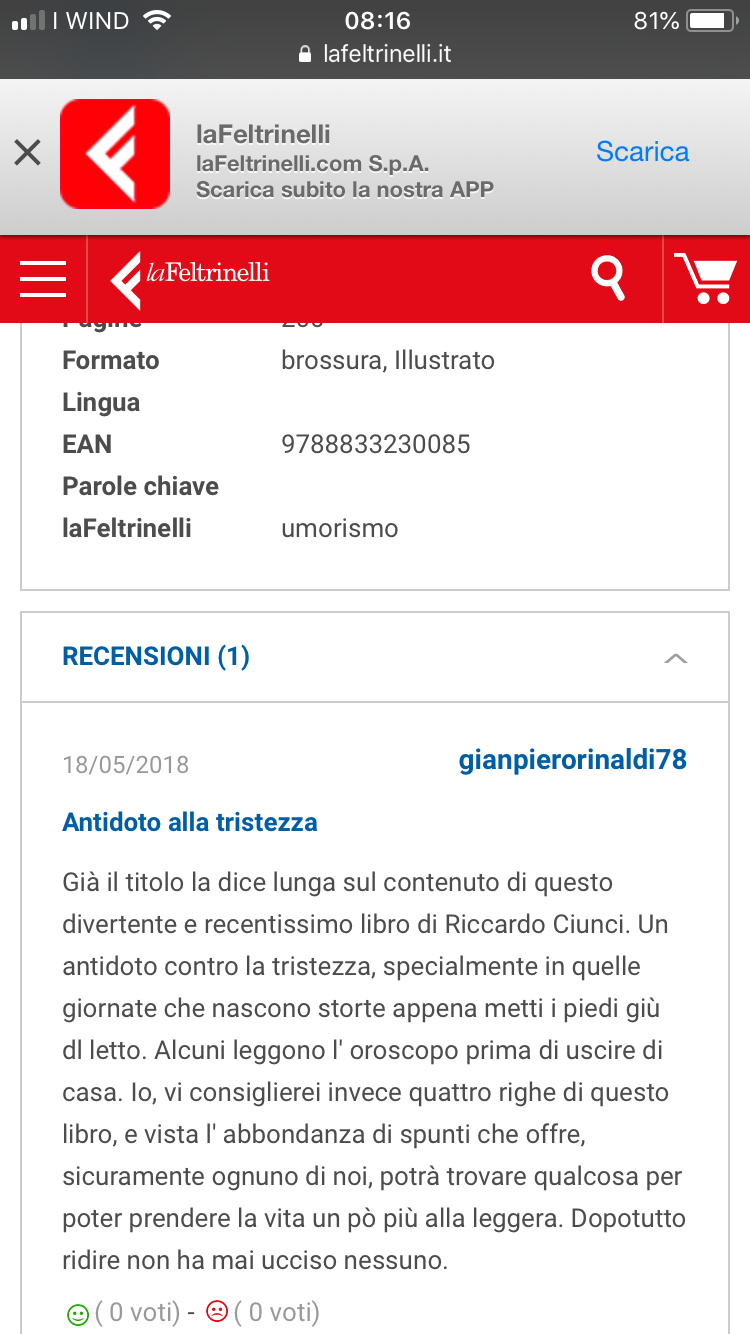
Task: Collapse the Recensioni section
Action: point(676,658)
